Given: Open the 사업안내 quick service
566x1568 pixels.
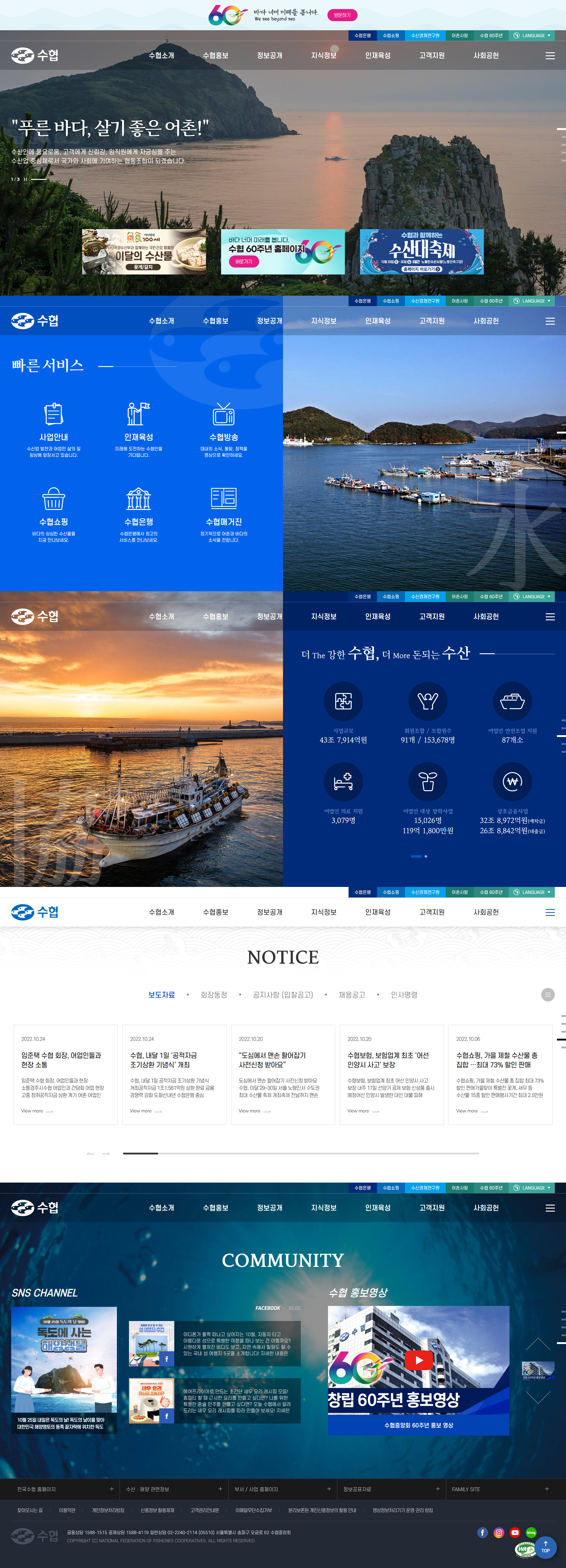Looking at the screenshot, I should [x=53, y=429].
